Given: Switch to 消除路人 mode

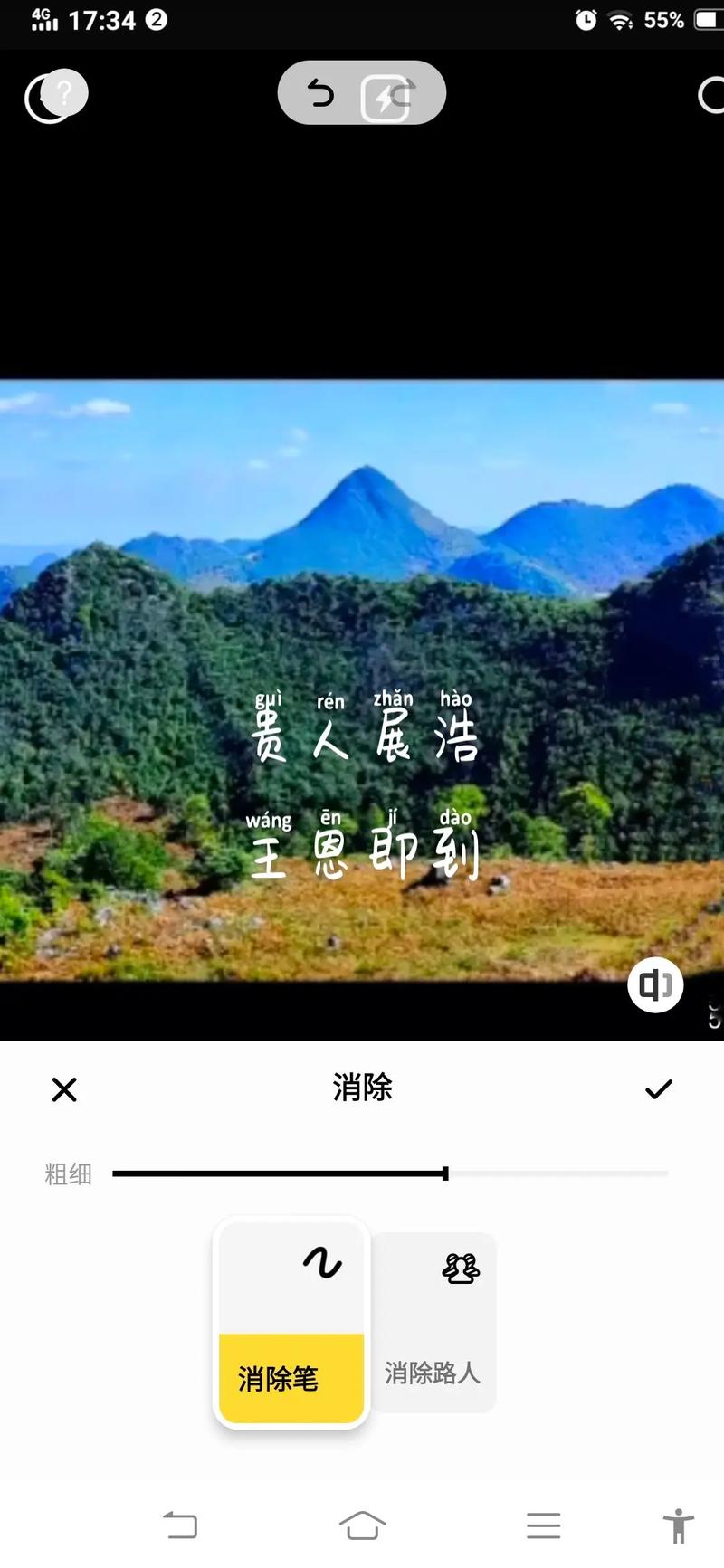Looking at the screenshot, I should 433,1322.
